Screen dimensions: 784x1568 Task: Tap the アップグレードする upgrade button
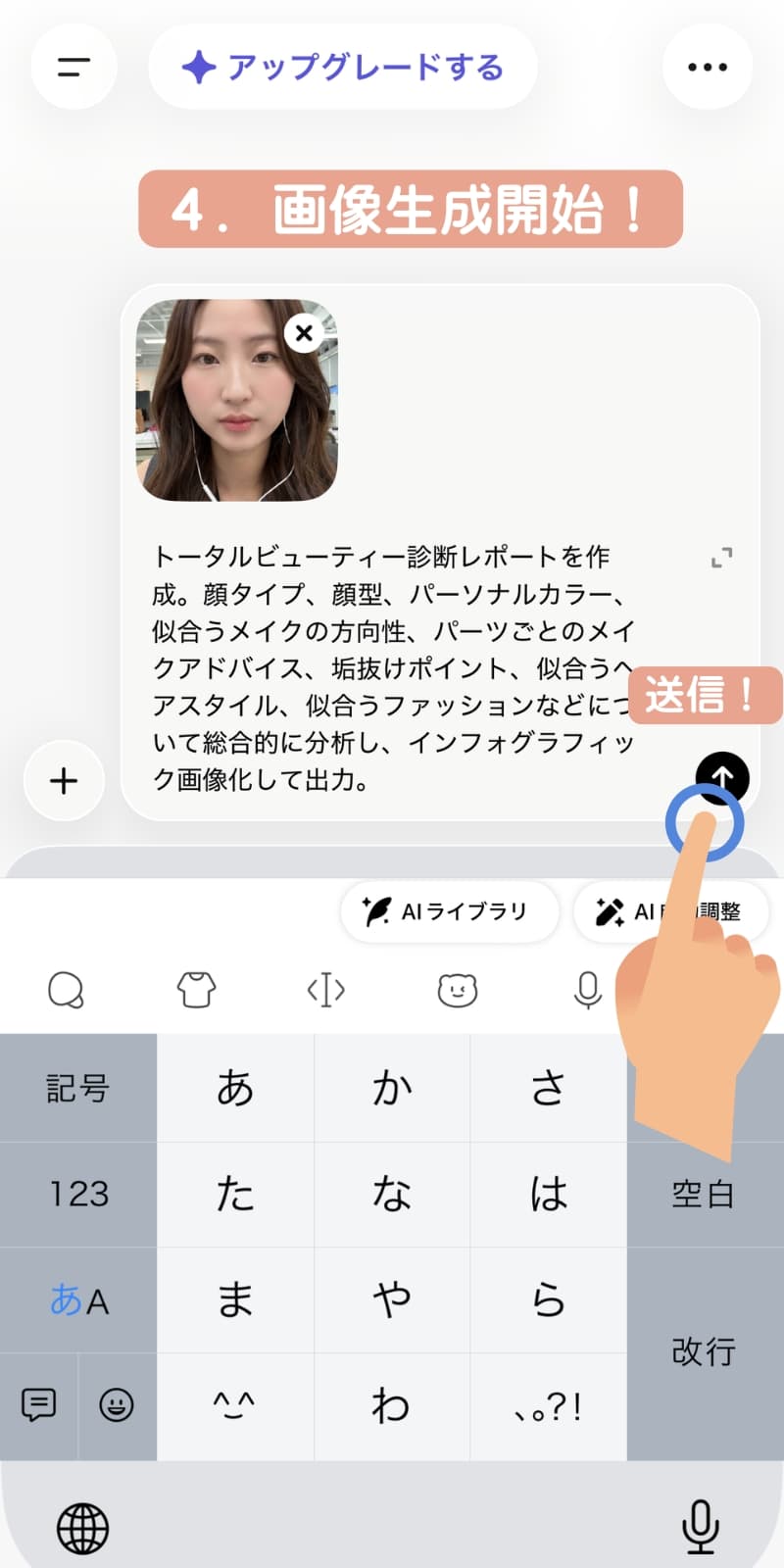[x=343, y=67]
